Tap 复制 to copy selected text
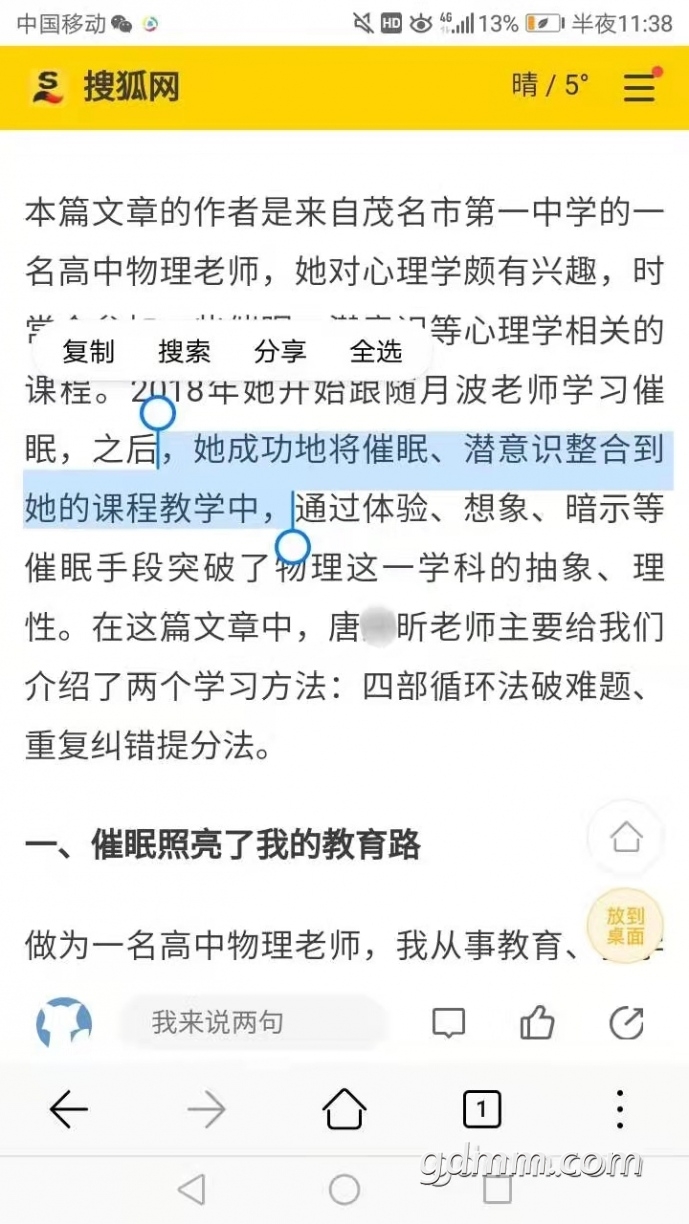Screen dimensions: 689x1224 pyautogui.click(x=88, y=352)
